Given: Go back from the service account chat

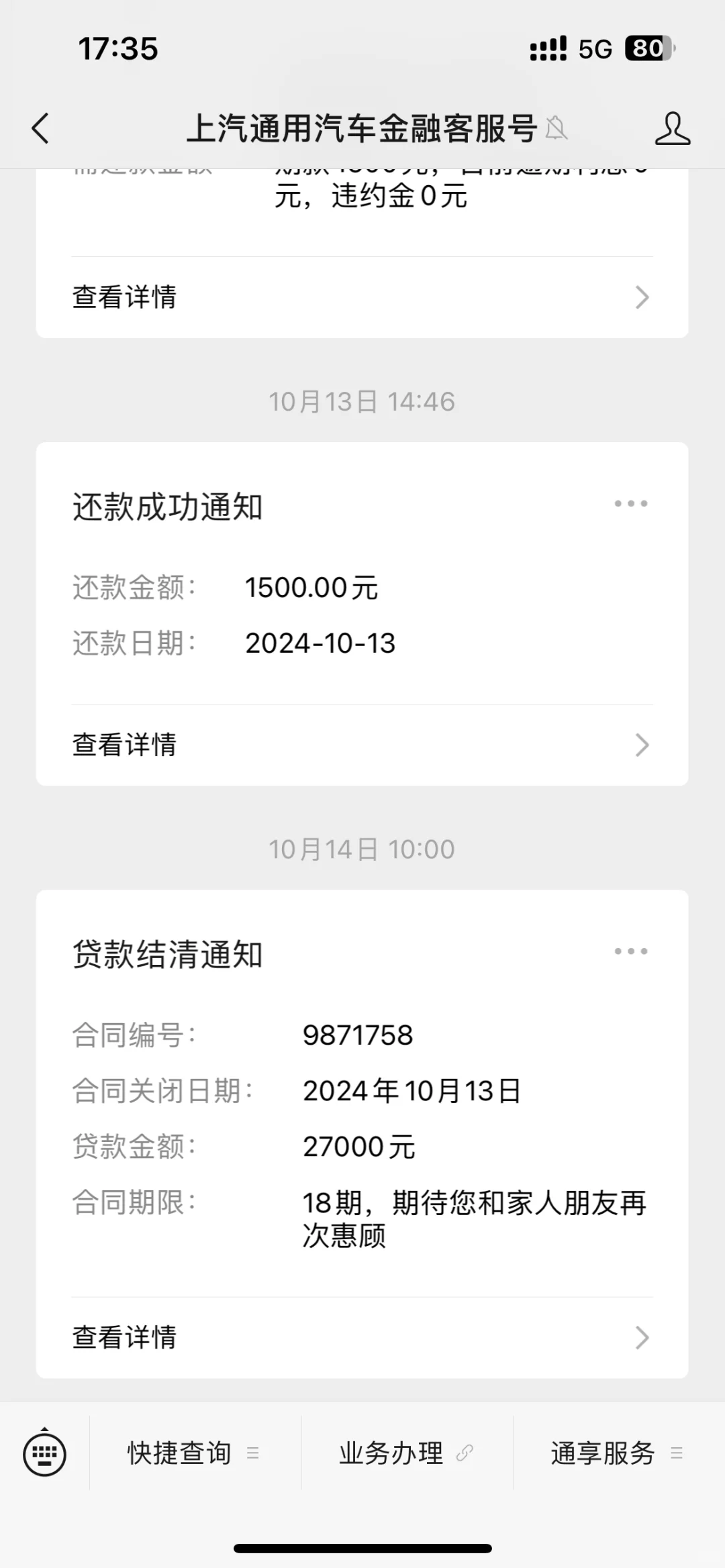Looking at the screenshot, I should [40, 128].
